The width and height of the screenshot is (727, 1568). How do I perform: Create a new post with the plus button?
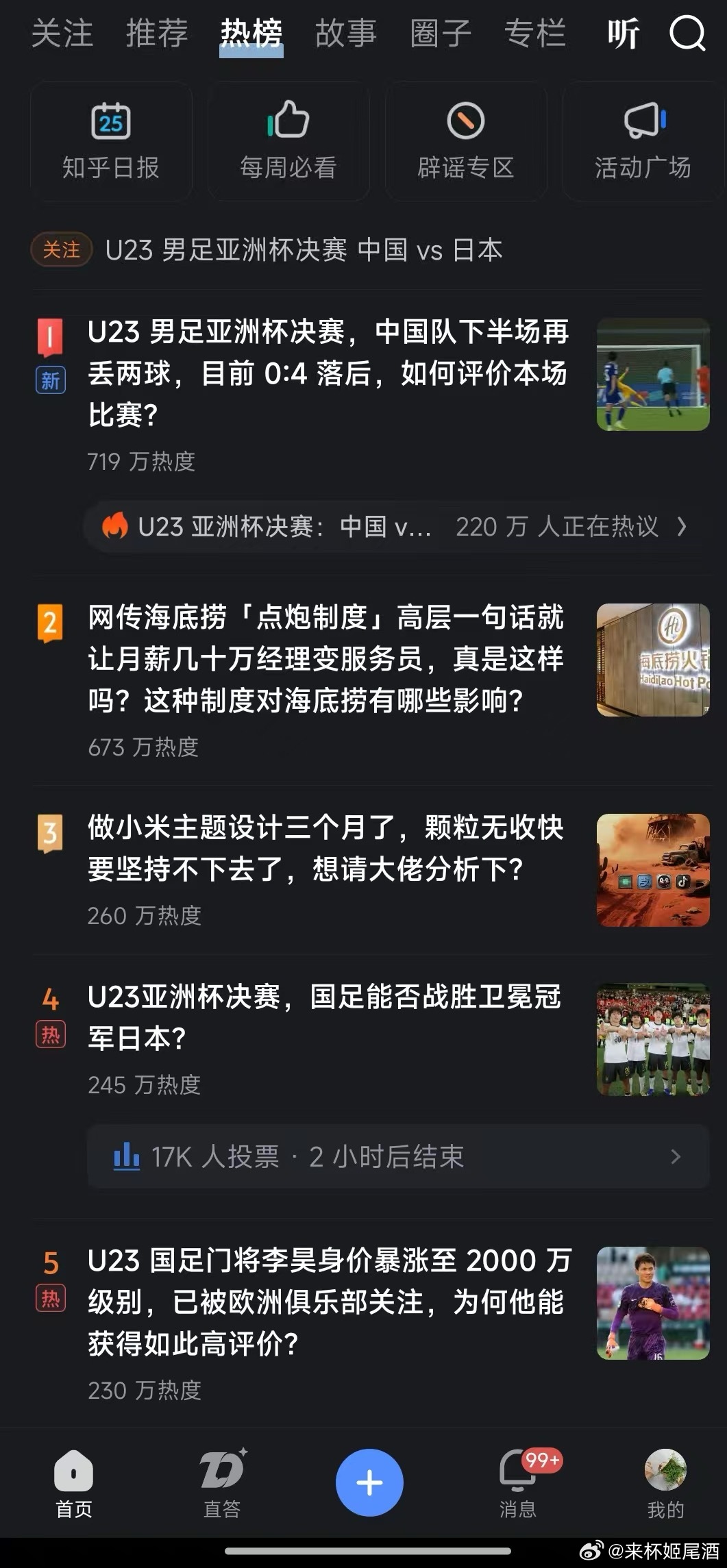click(x=369, y=1482)
